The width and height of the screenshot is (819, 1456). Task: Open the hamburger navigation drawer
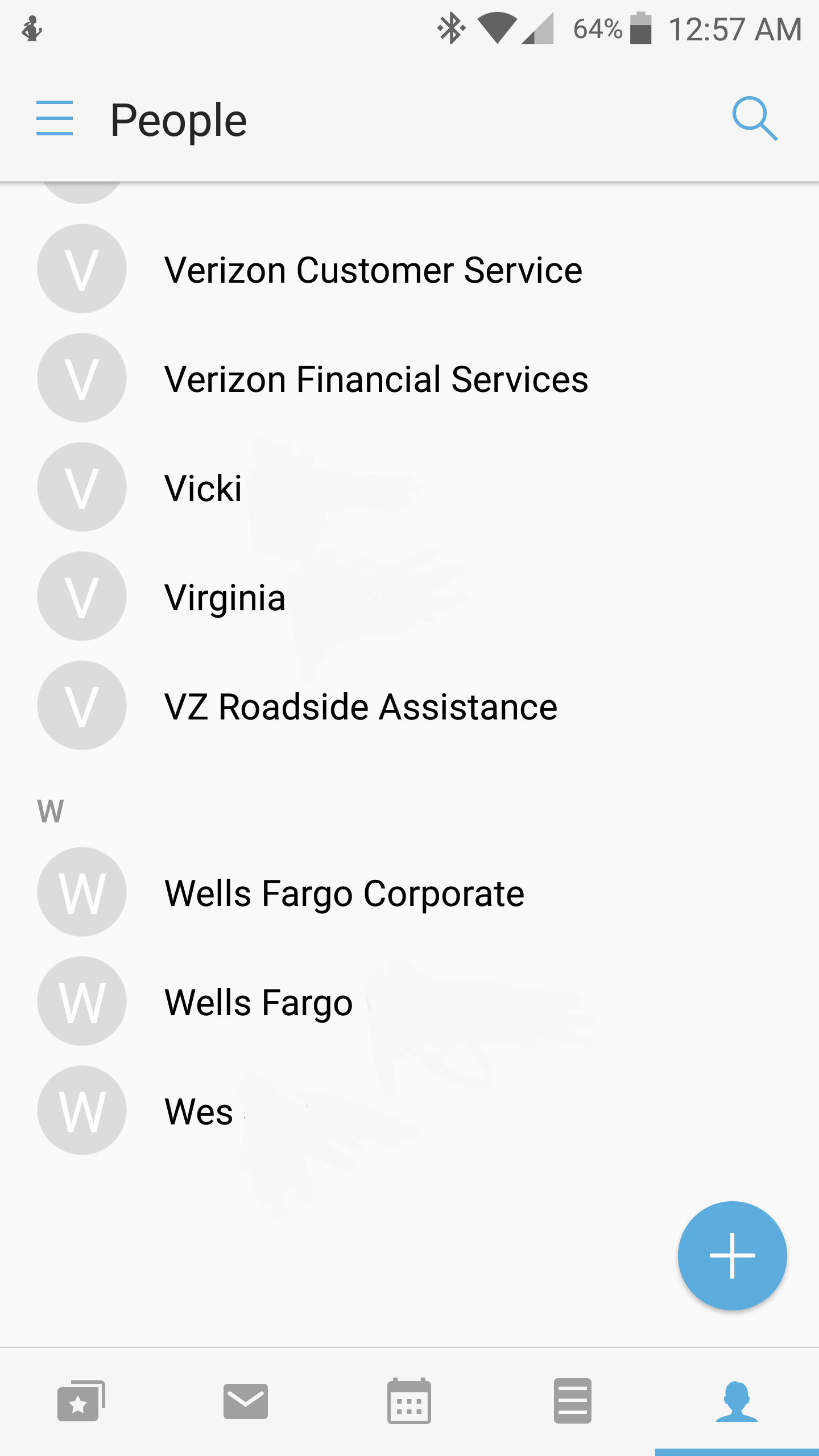click(x=55, y=118)
